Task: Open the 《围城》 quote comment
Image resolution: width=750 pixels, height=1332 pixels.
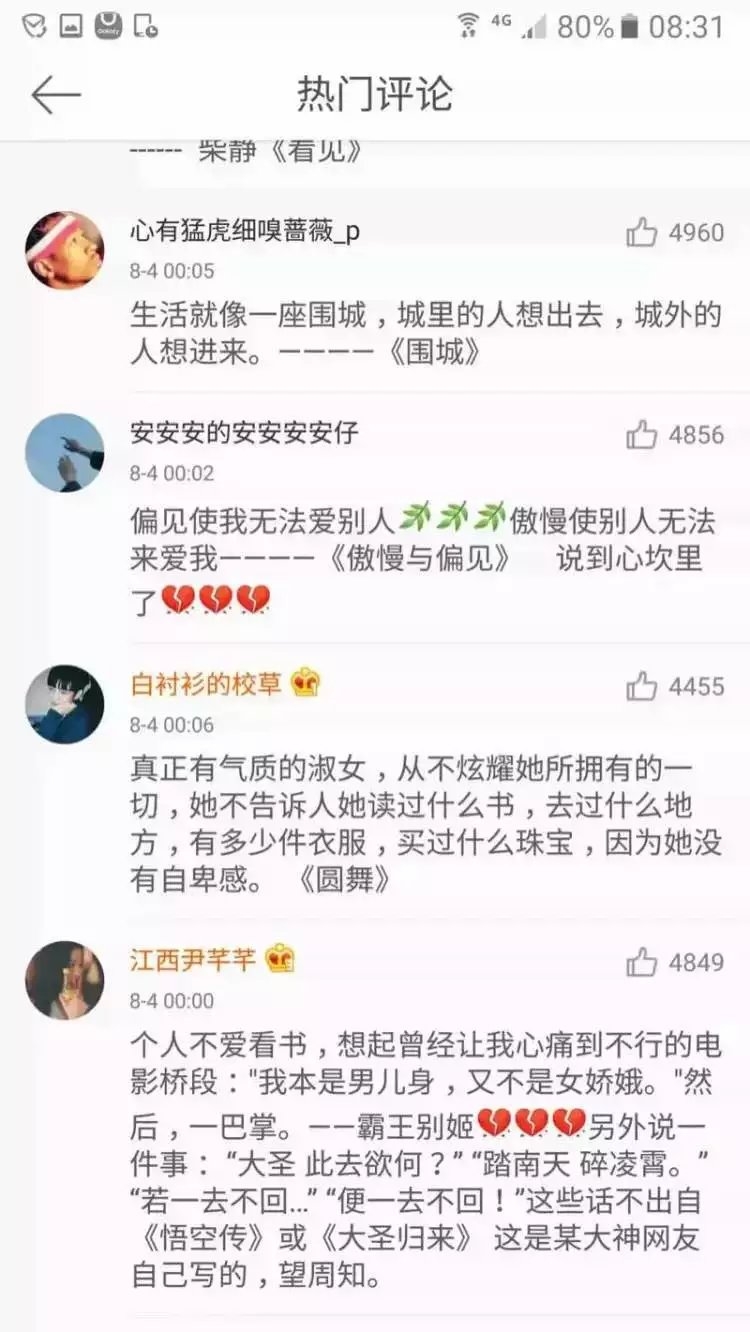Action: tap(426, 334)
